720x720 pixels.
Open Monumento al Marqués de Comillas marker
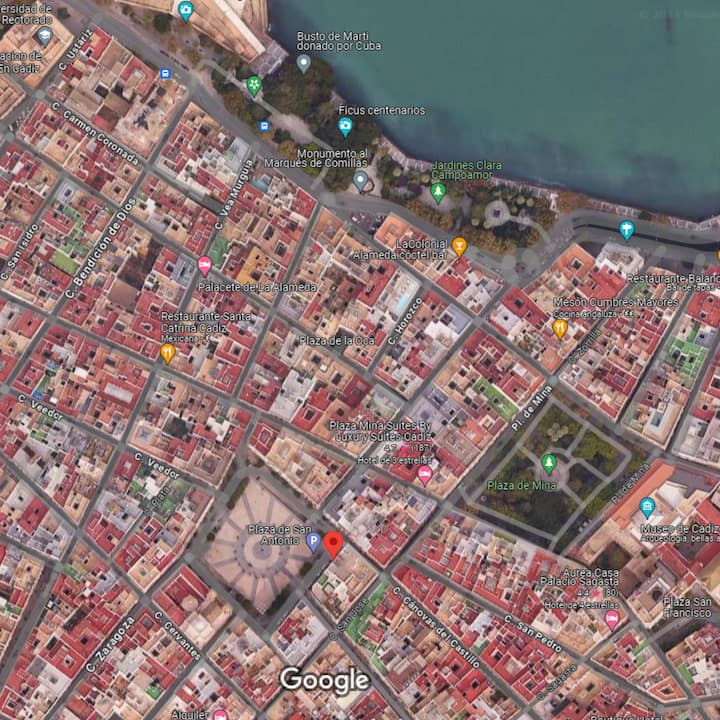tap(360, 180)
